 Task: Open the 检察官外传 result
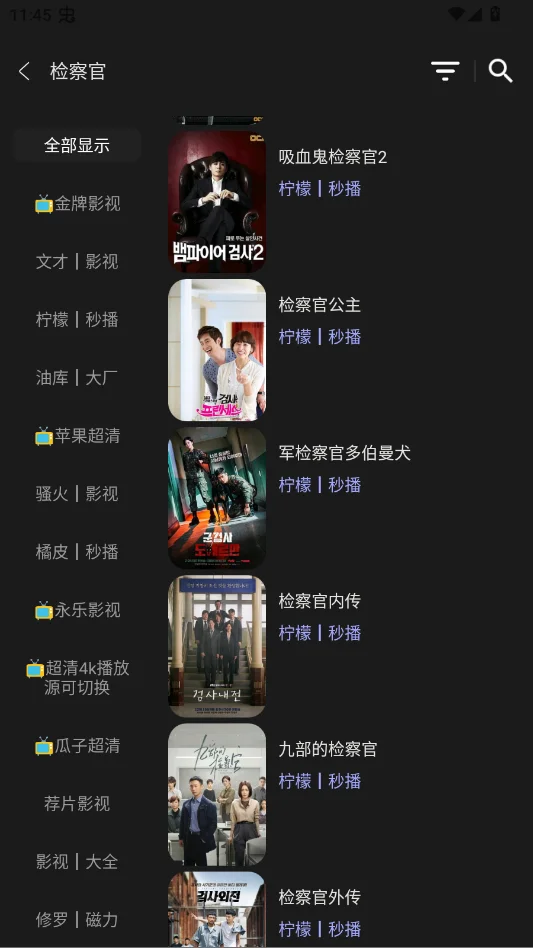[x=344, y=909]
